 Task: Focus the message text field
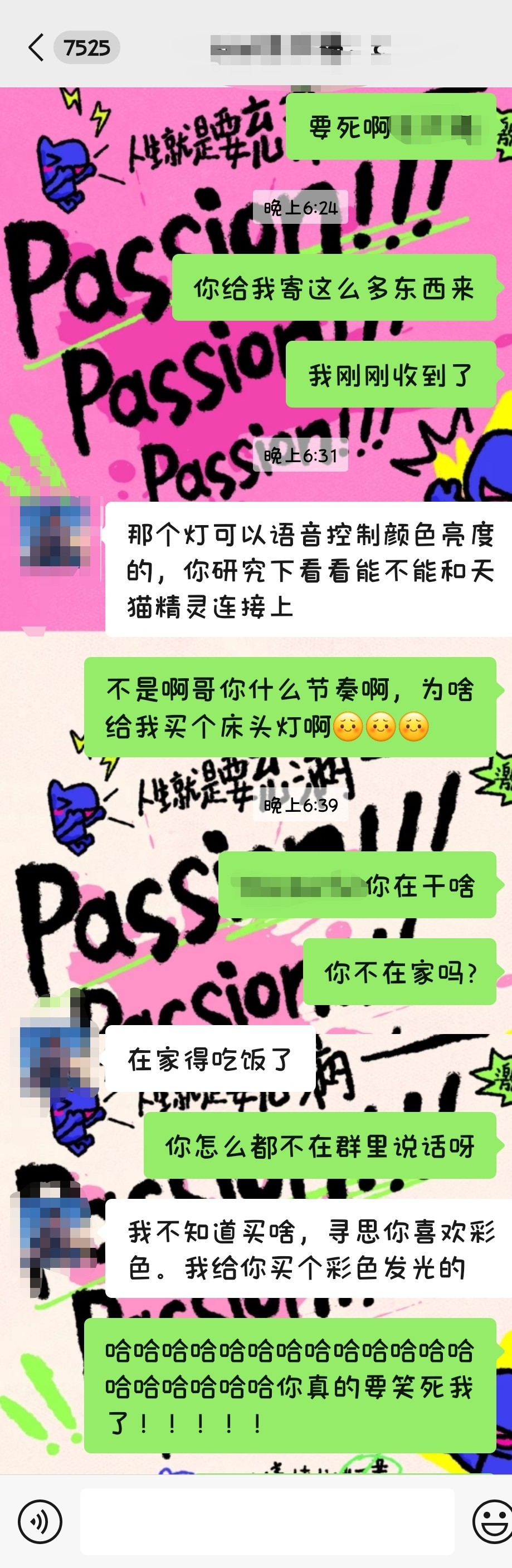[267, 1521]
